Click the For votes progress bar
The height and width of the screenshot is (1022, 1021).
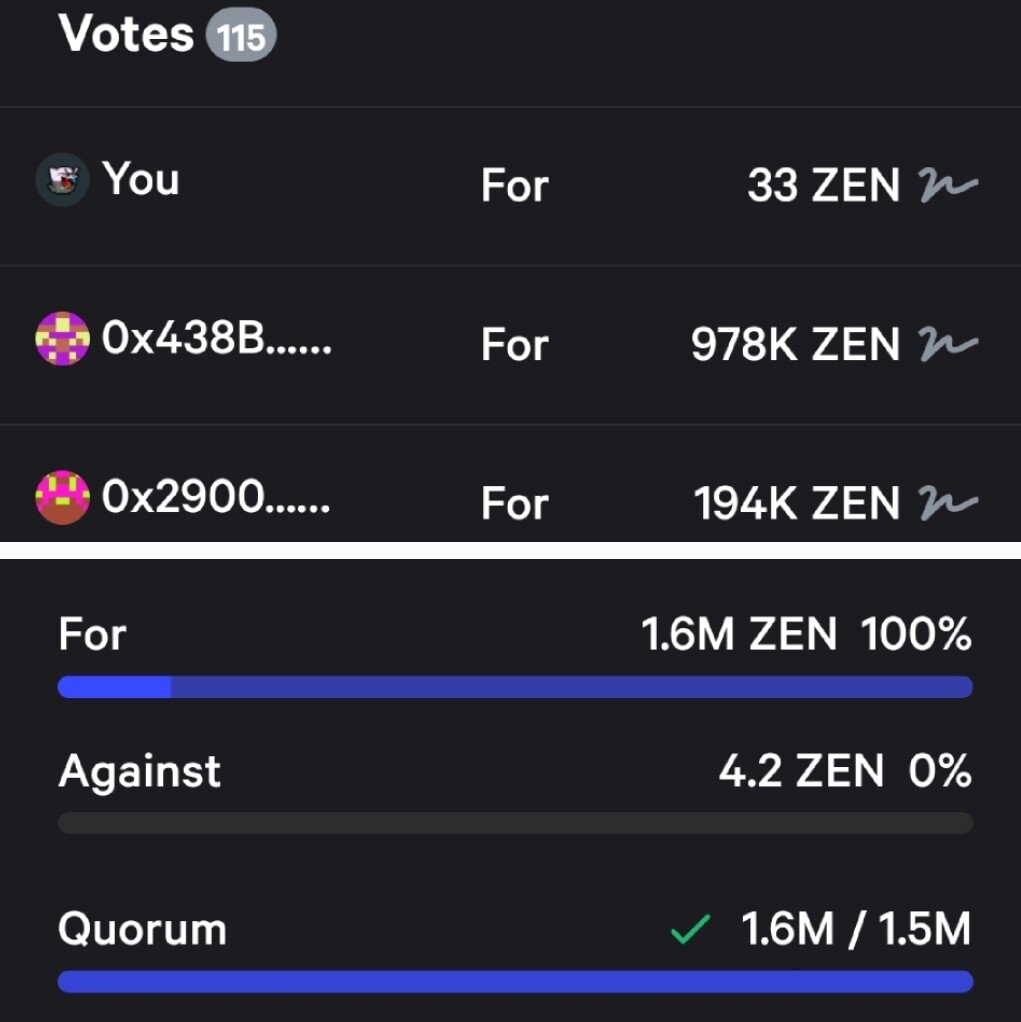click(x=514, y=687)
